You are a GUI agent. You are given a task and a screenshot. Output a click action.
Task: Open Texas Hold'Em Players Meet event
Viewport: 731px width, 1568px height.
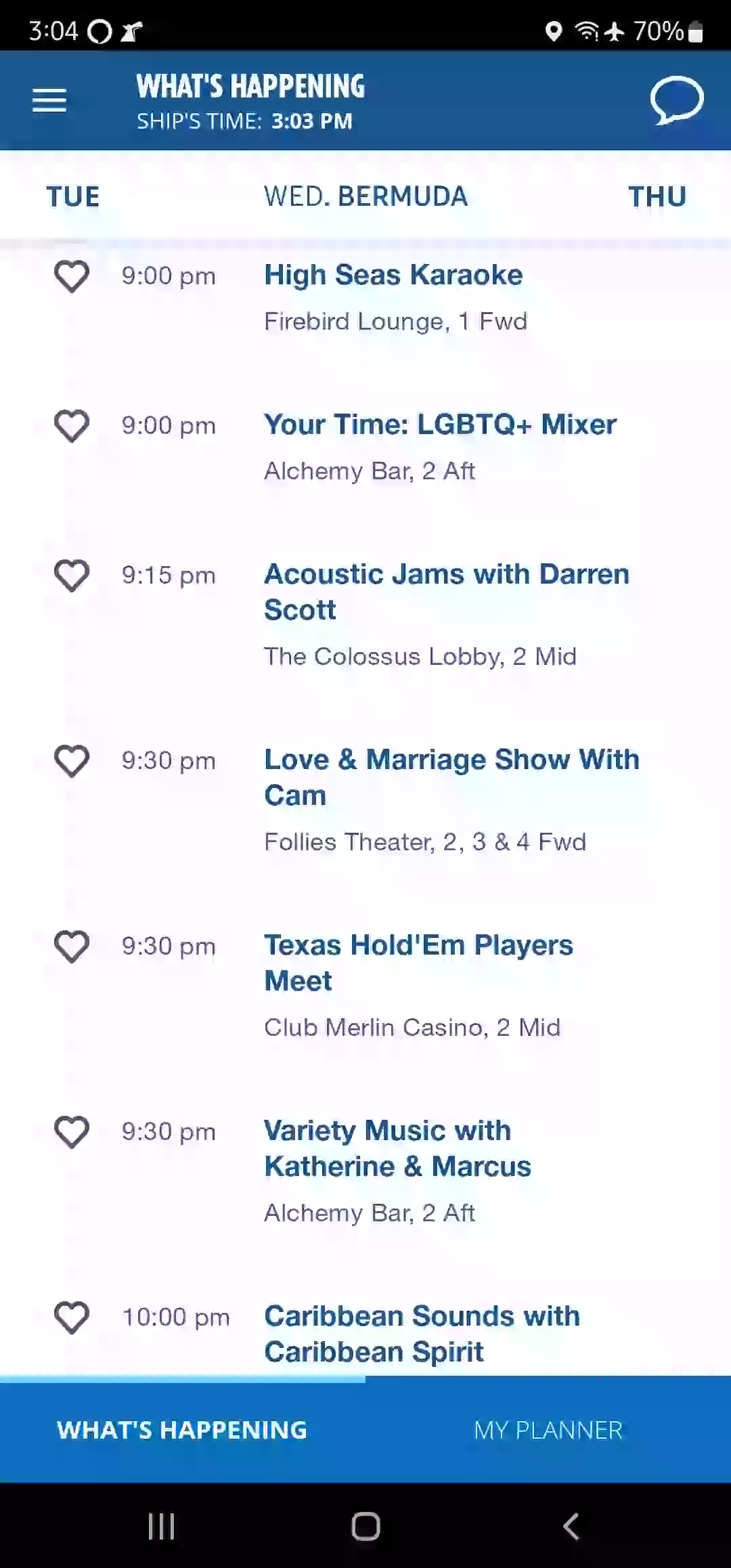[x=418, y=963]
